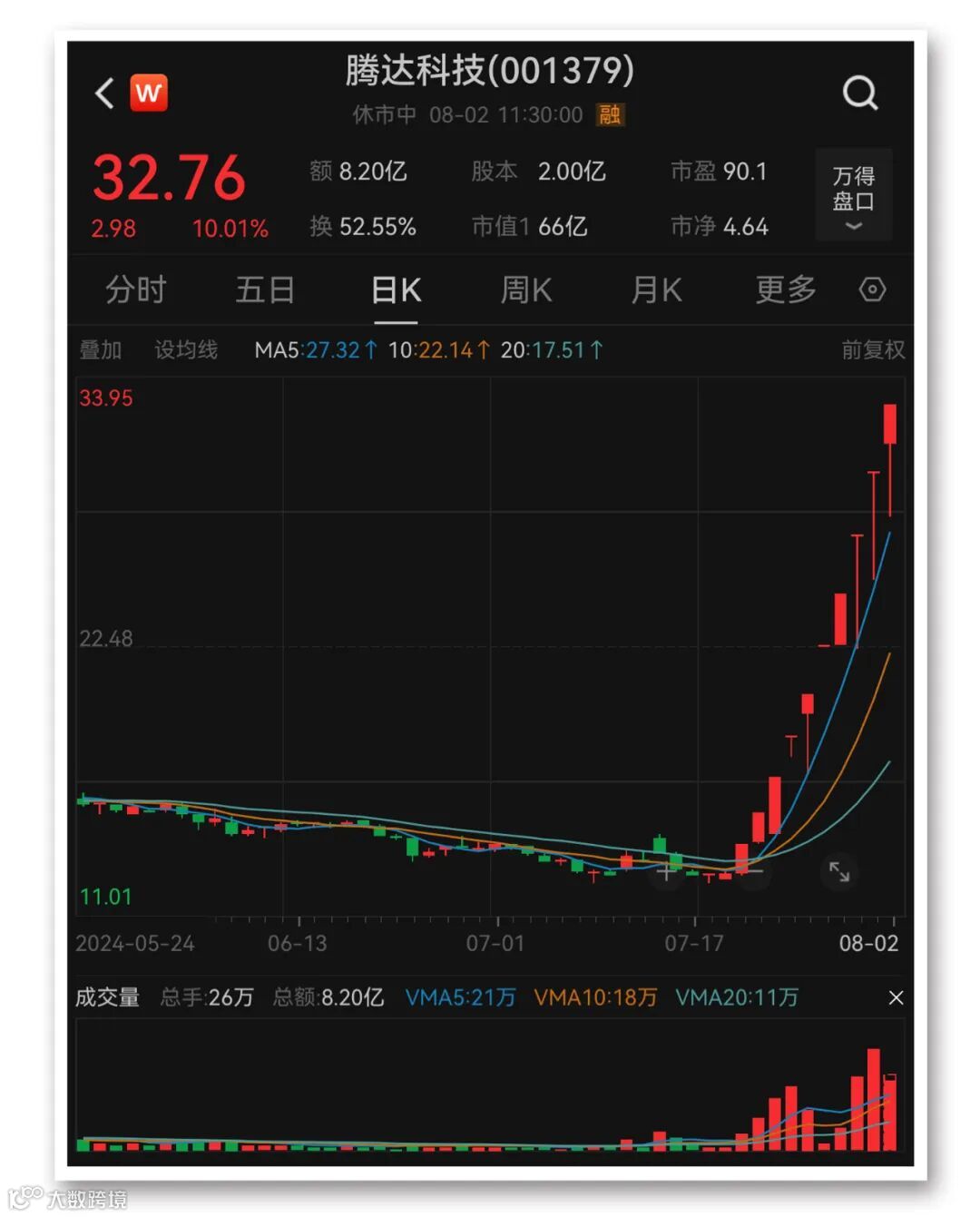This screenshot has width=980, height=1217.
Task: Switch to the 分时 chart tab
Action: pyautogui.click(x=136, y=290)
